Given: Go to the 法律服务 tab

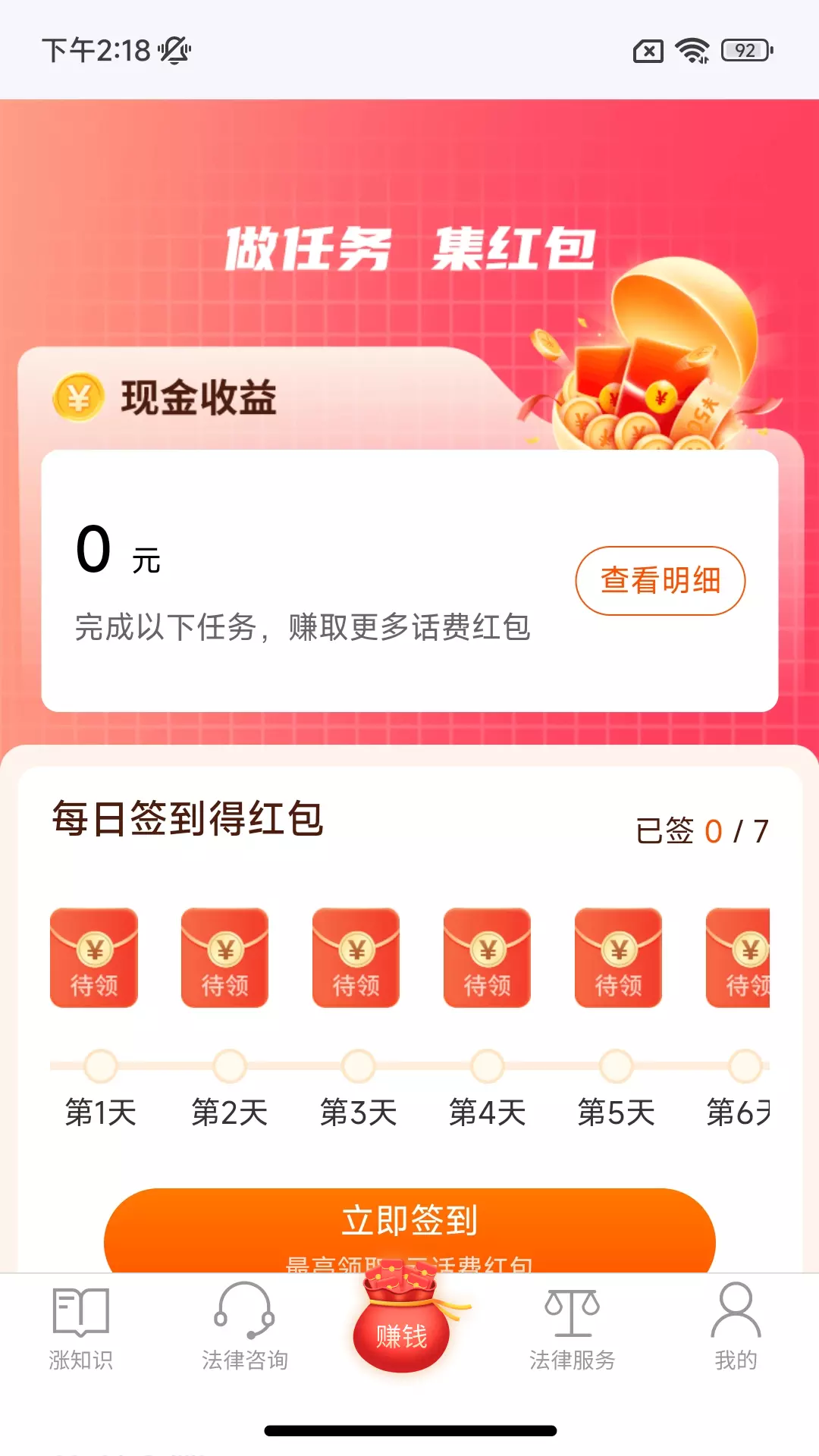Looking at the screenshot, I should pos(573,1327).
